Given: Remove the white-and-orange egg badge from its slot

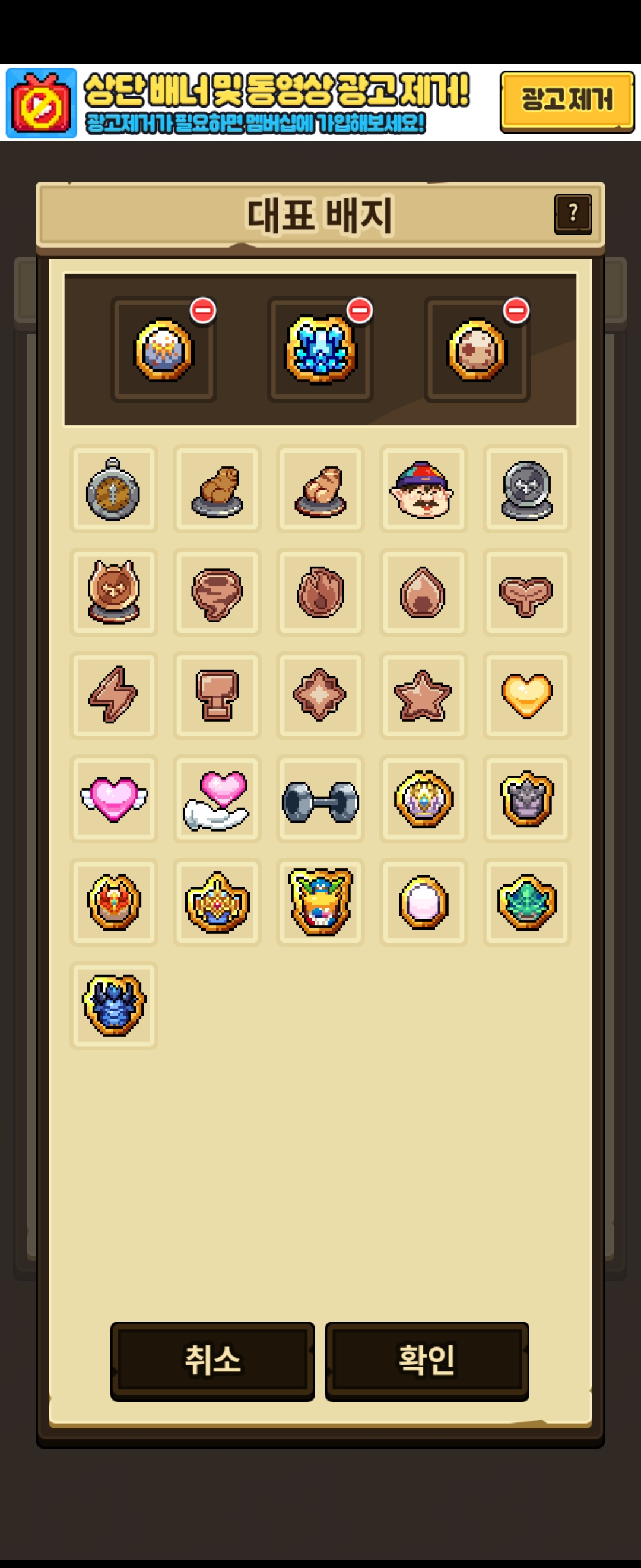Looking at the screenshot, I should (203, 311).
